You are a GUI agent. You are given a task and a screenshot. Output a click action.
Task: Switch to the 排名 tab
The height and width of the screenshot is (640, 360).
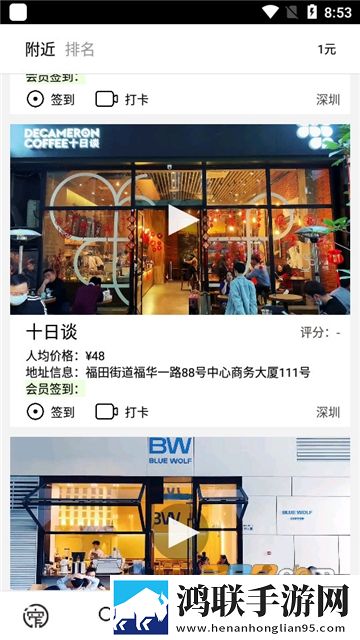pyautogui.click(x=80, y=49)
